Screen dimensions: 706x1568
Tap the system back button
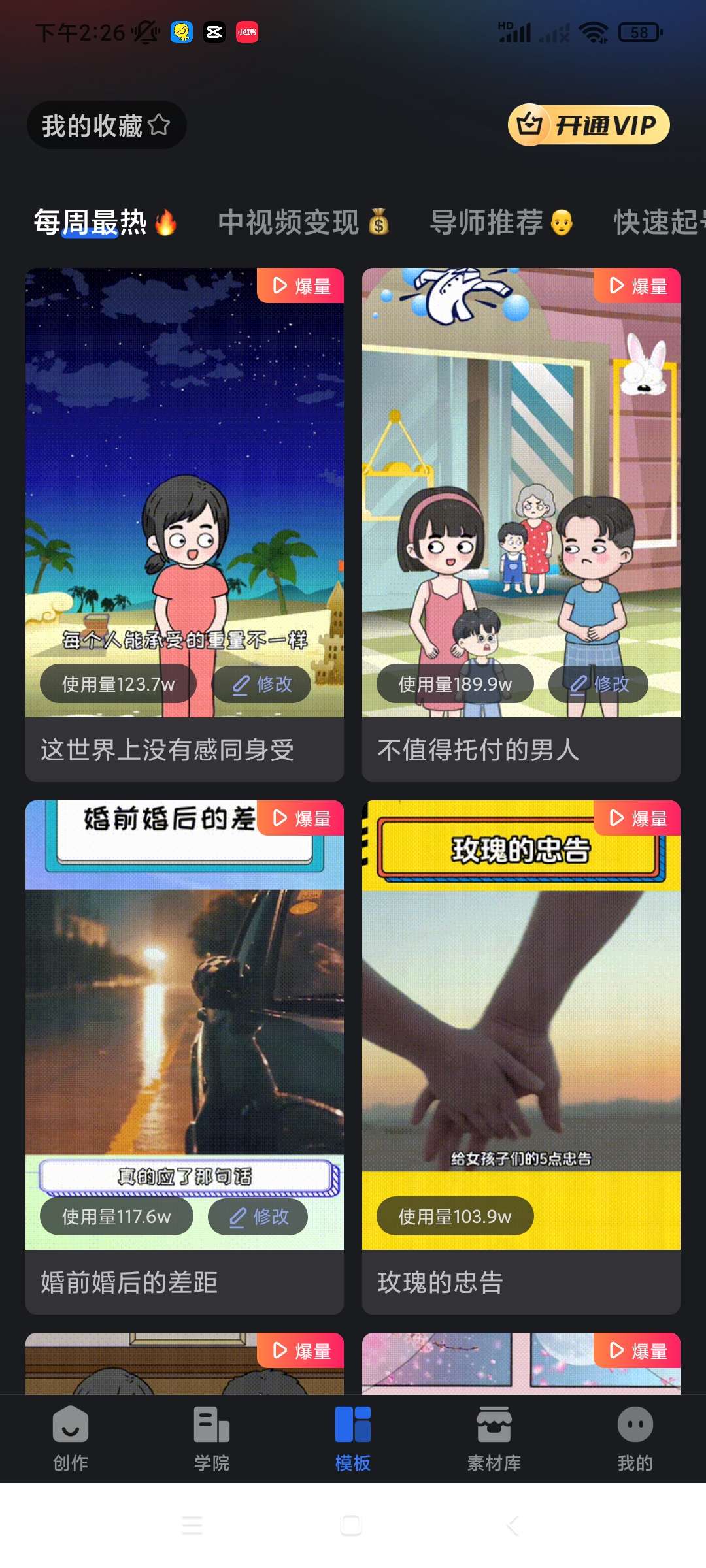pos(513,1526)
